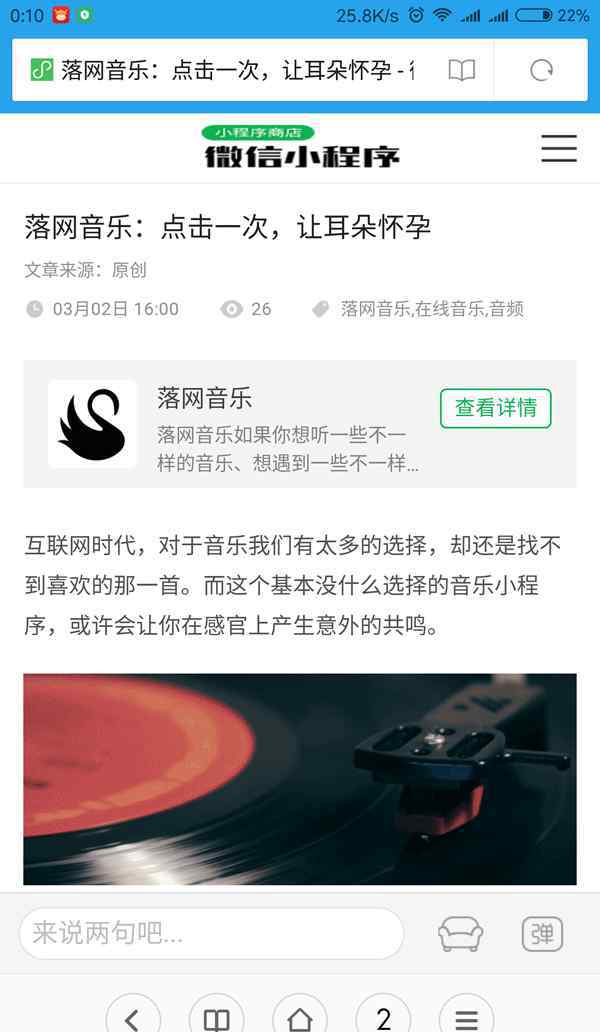Open the sofa comments icon
Screen dimensions: 600x1032
pyautogui.click(x=460, y=934)
